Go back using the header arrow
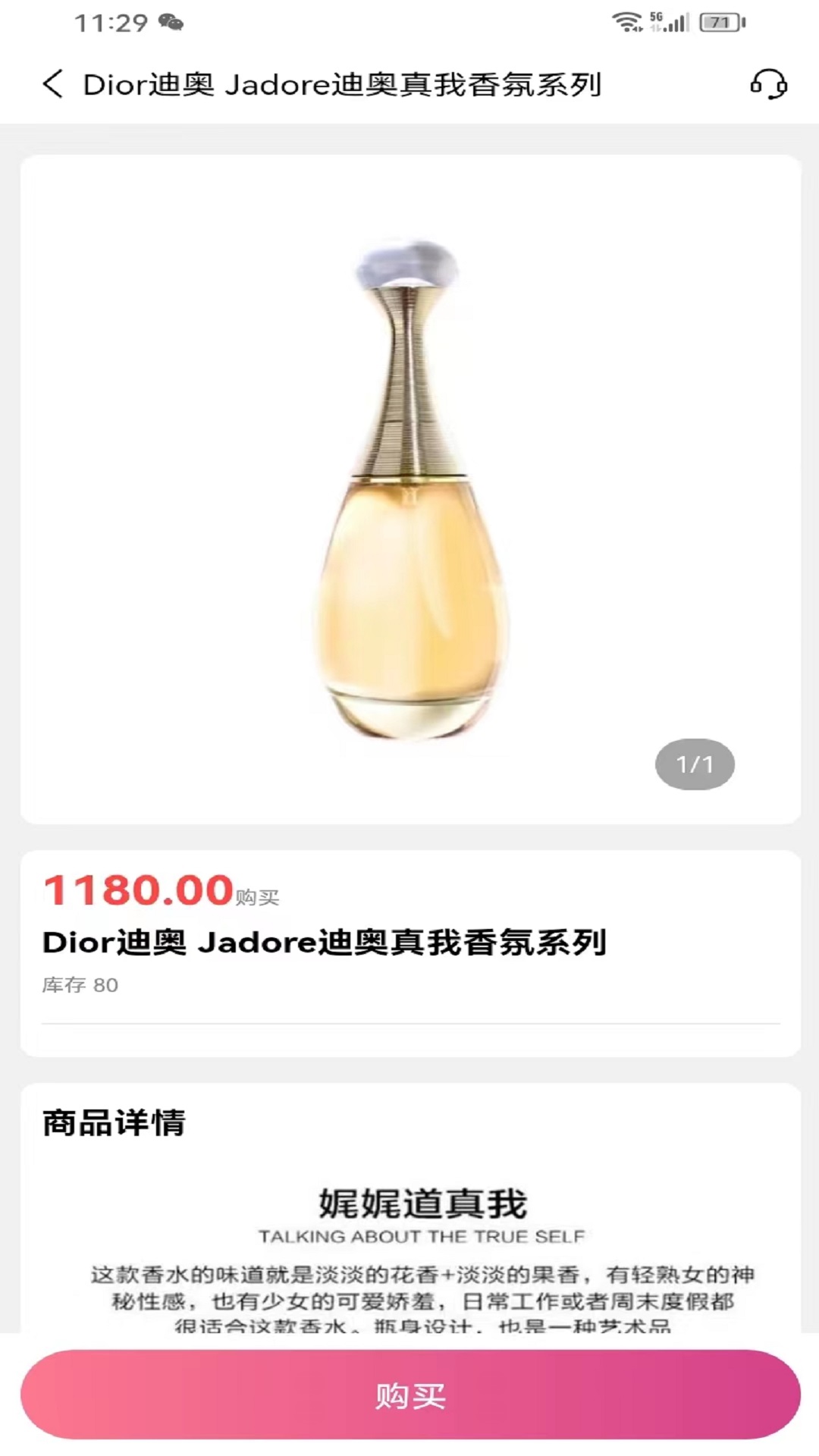Screen dimensions: 819x1456 point(52,84)
